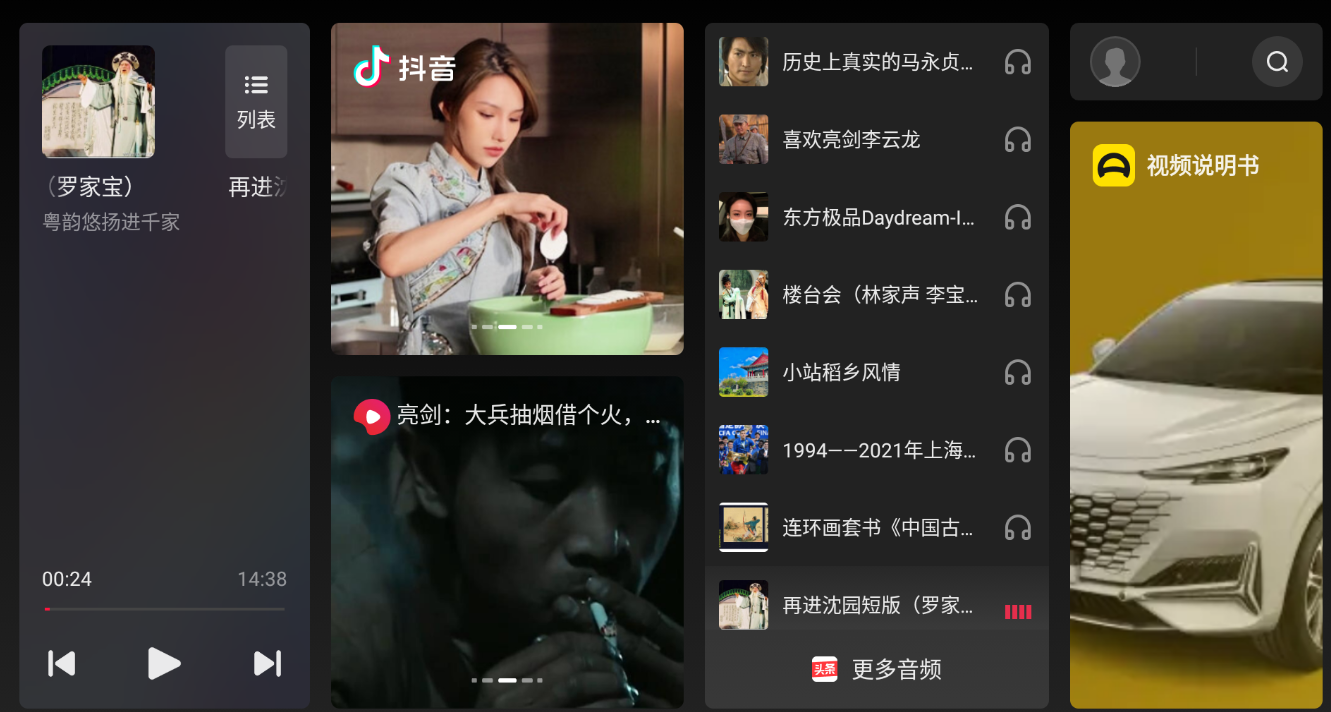Screen dimensions: 1331x712
Task: Play 楼台会（林家声 李宝 audio
Action: pos(876,295)
